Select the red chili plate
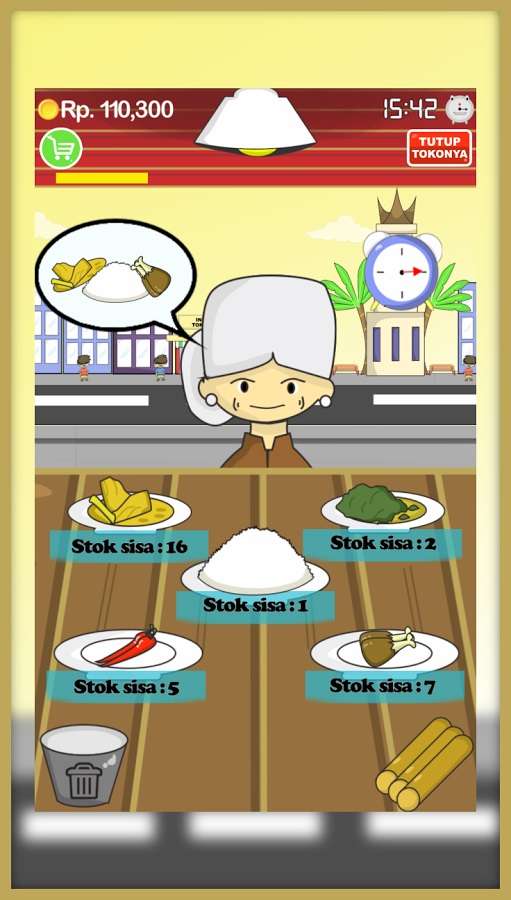The width and height of the screenshot is (511, 900). [x=128, y=651]
